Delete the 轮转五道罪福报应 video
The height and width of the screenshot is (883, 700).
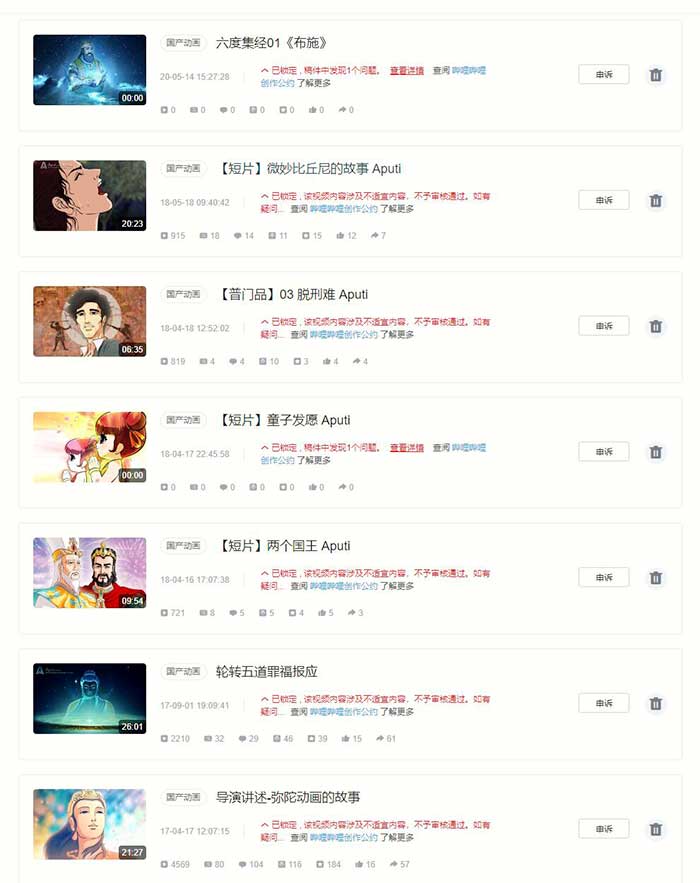point(656,704)
